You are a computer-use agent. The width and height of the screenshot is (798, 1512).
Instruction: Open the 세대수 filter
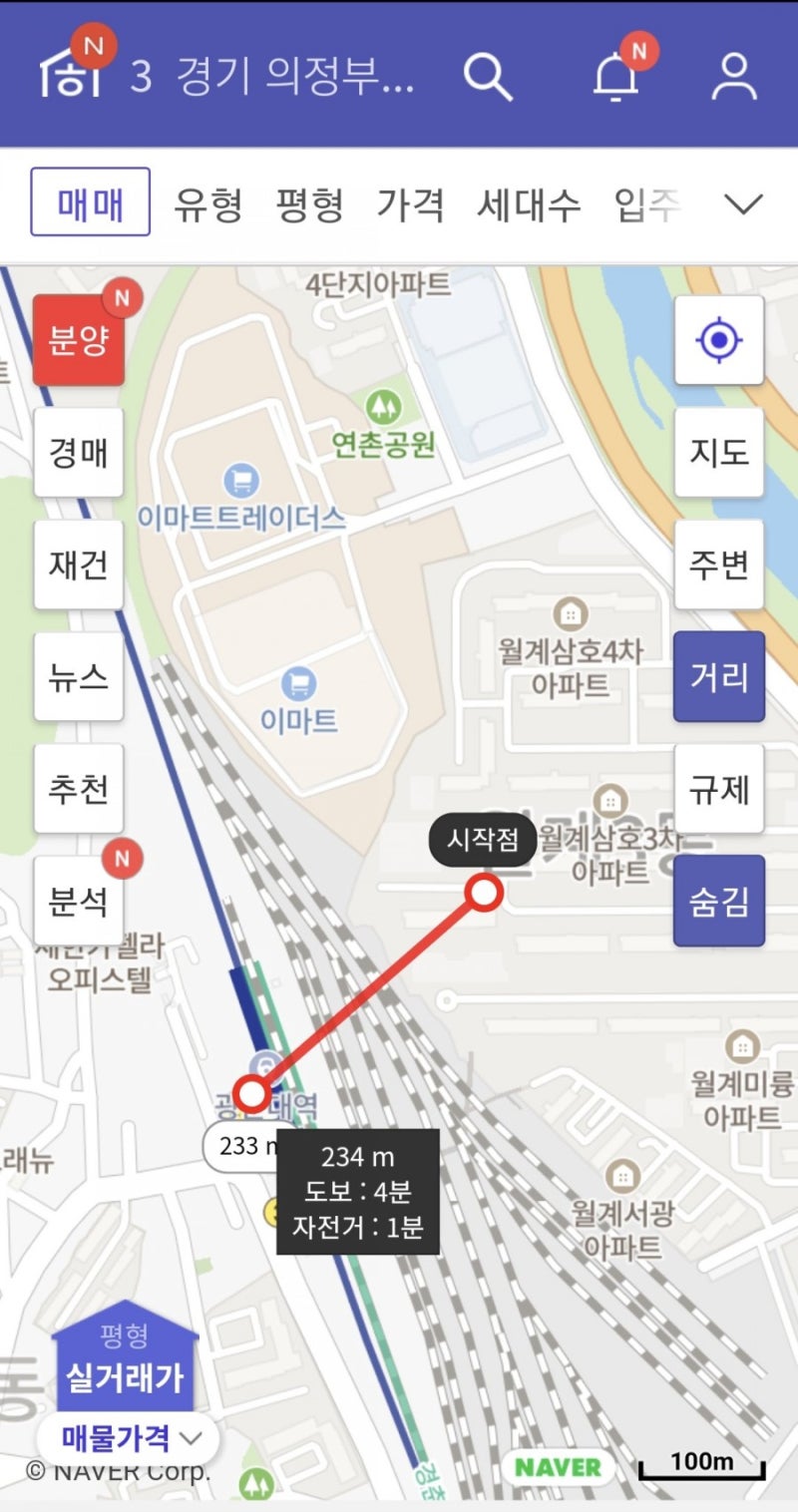528,204
